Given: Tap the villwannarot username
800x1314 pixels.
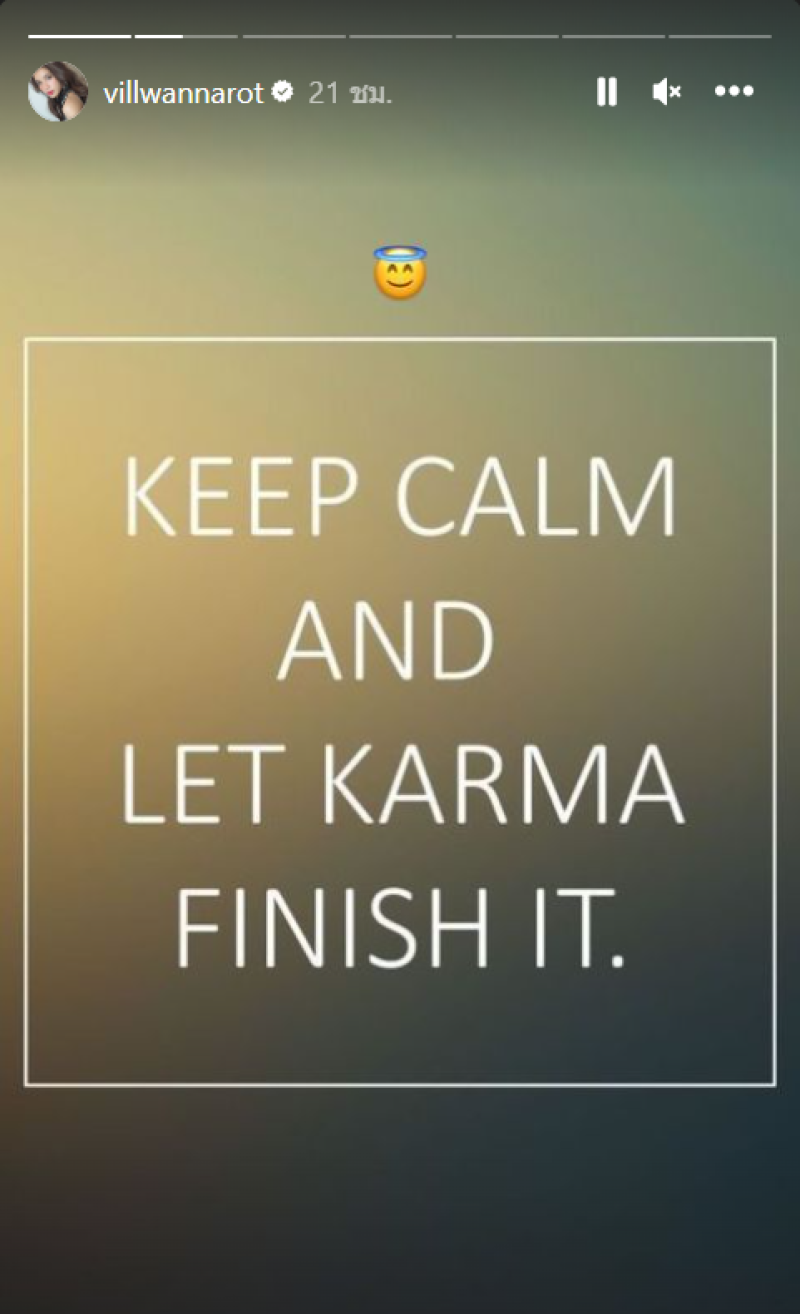Looking at the screenshot, I should click(x=183, y=93).
